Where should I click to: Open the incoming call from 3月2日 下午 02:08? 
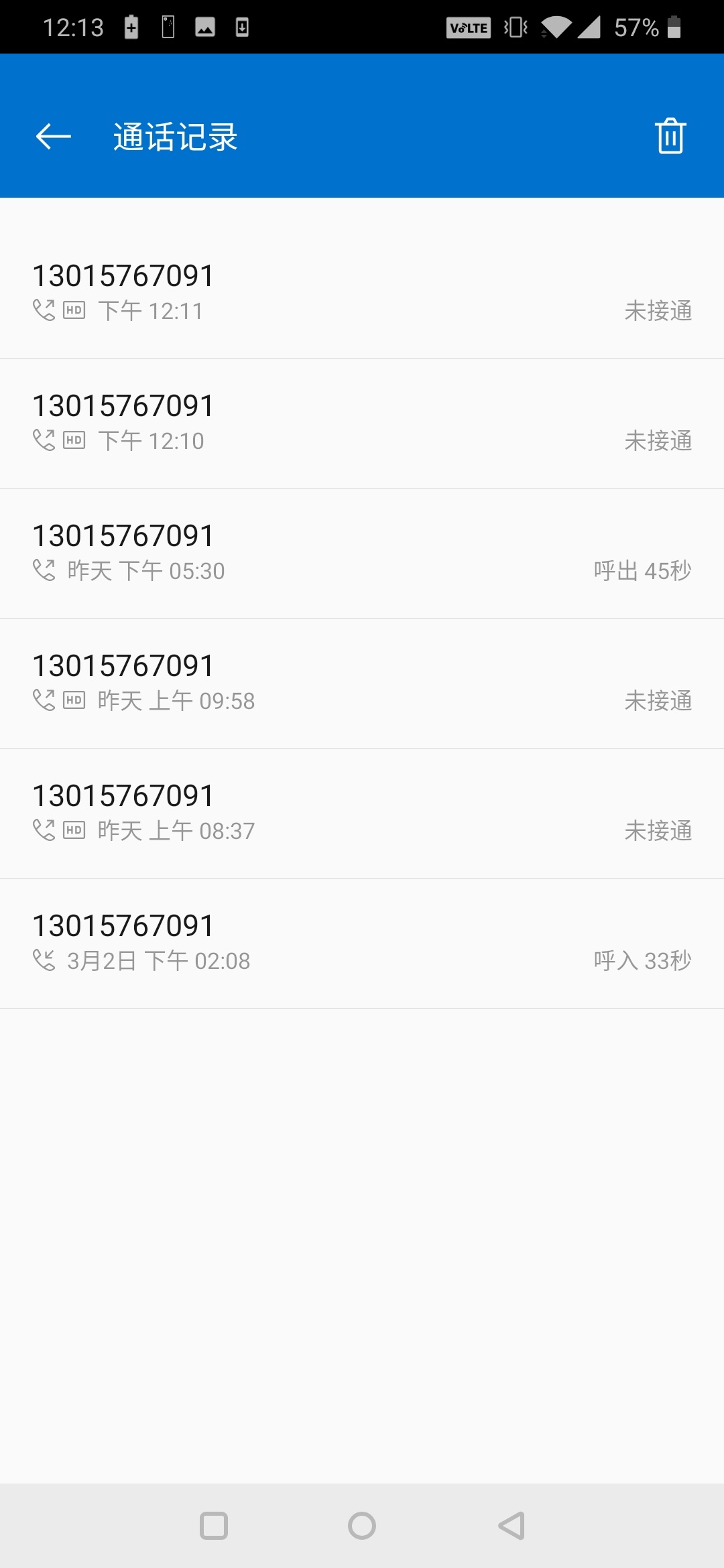point(362,943)
